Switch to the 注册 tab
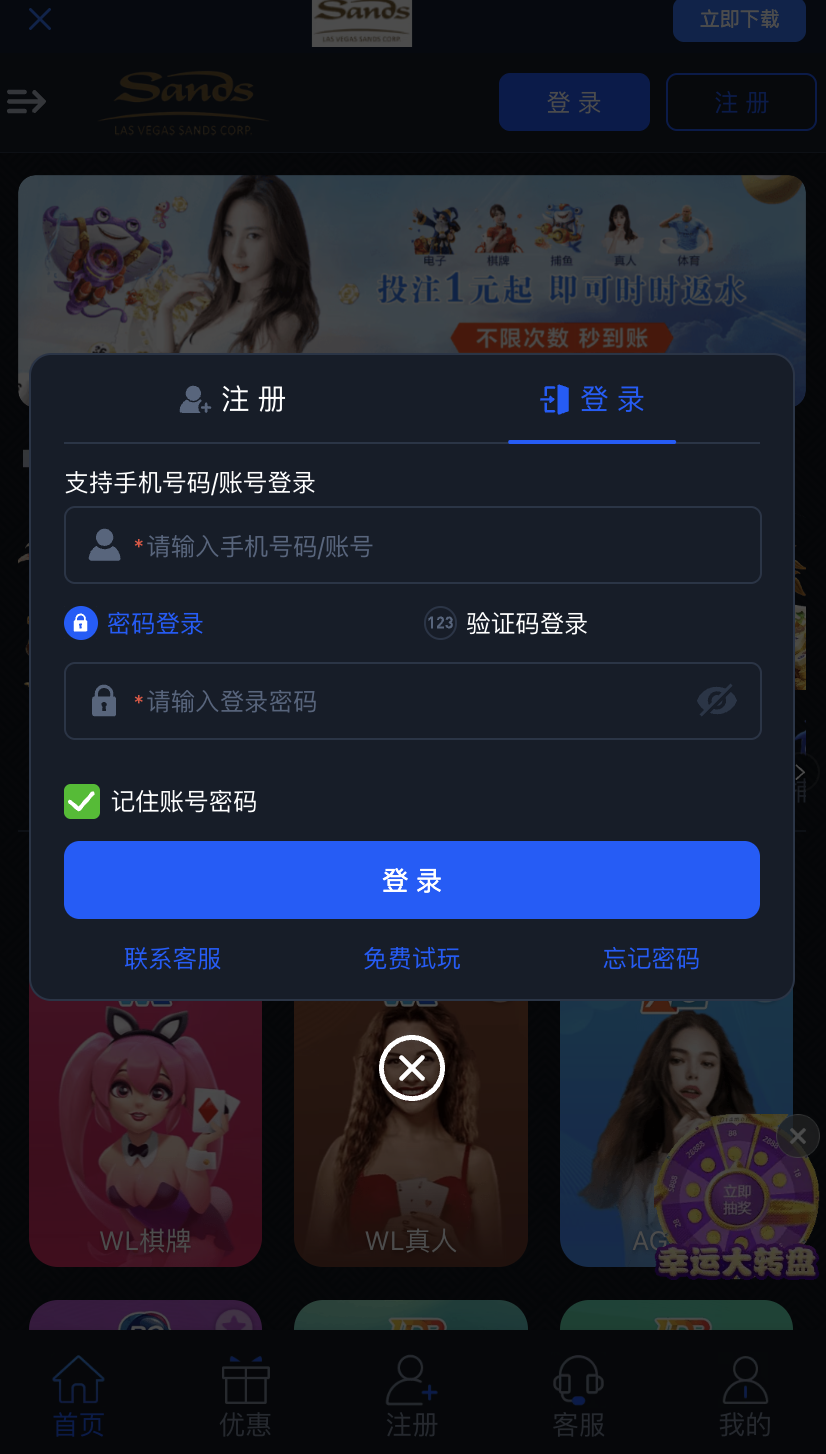This screenshot has width=826, height=1454. click(x=232, y=399)
